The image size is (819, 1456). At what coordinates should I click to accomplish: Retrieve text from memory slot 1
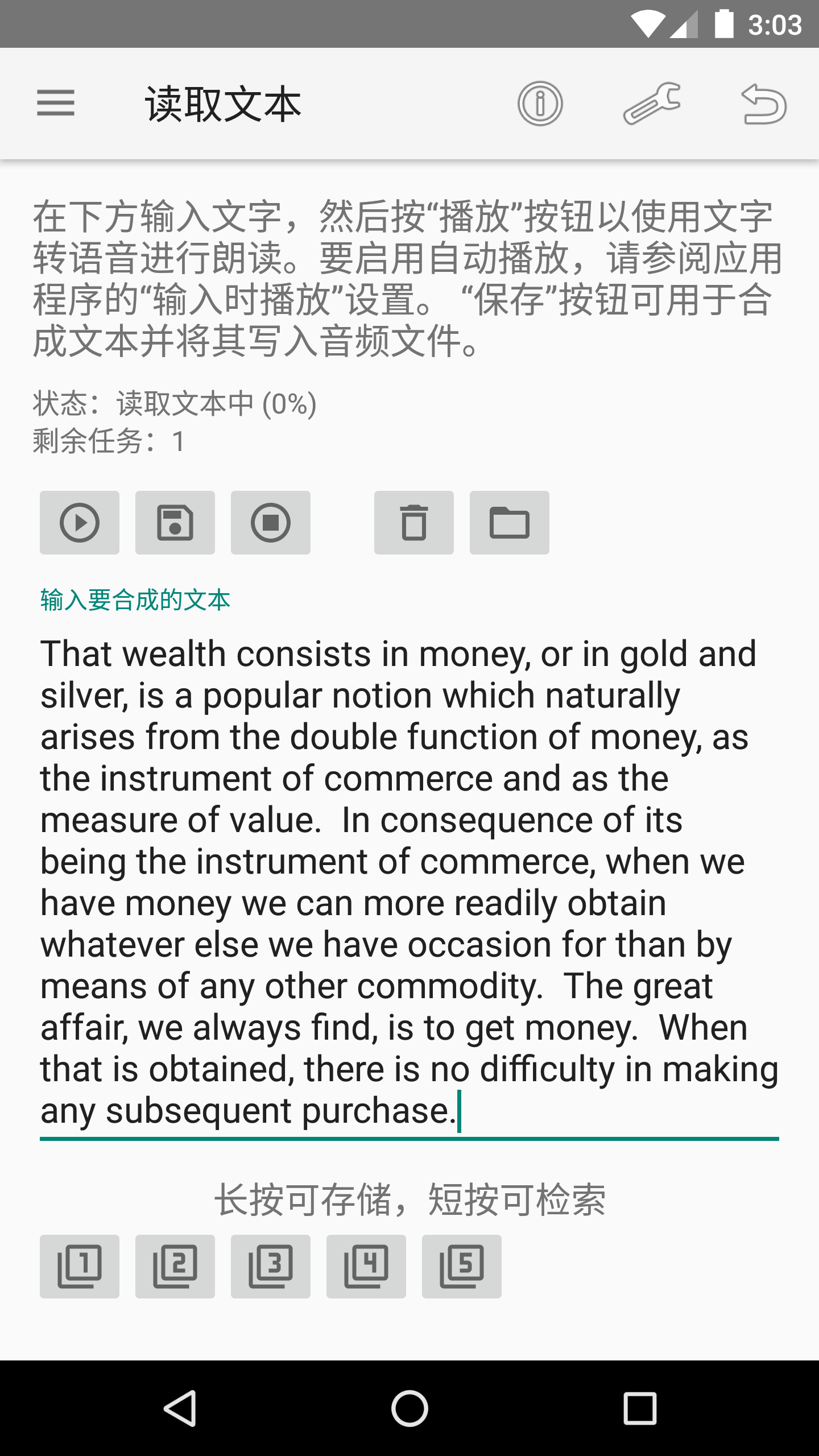tap(80, 1267)
